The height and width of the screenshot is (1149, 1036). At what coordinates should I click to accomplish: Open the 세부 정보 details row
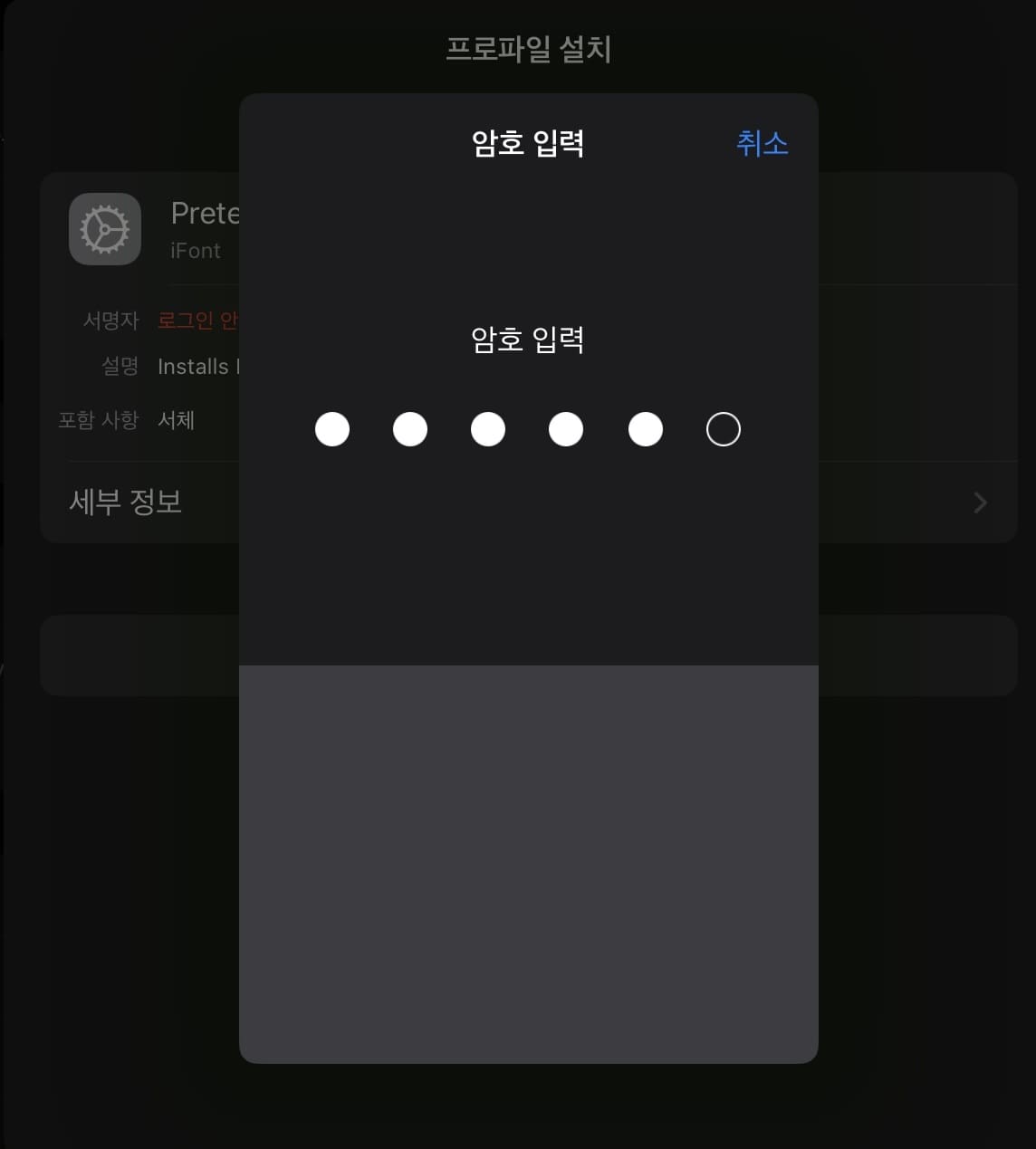(x=127, y=502)
